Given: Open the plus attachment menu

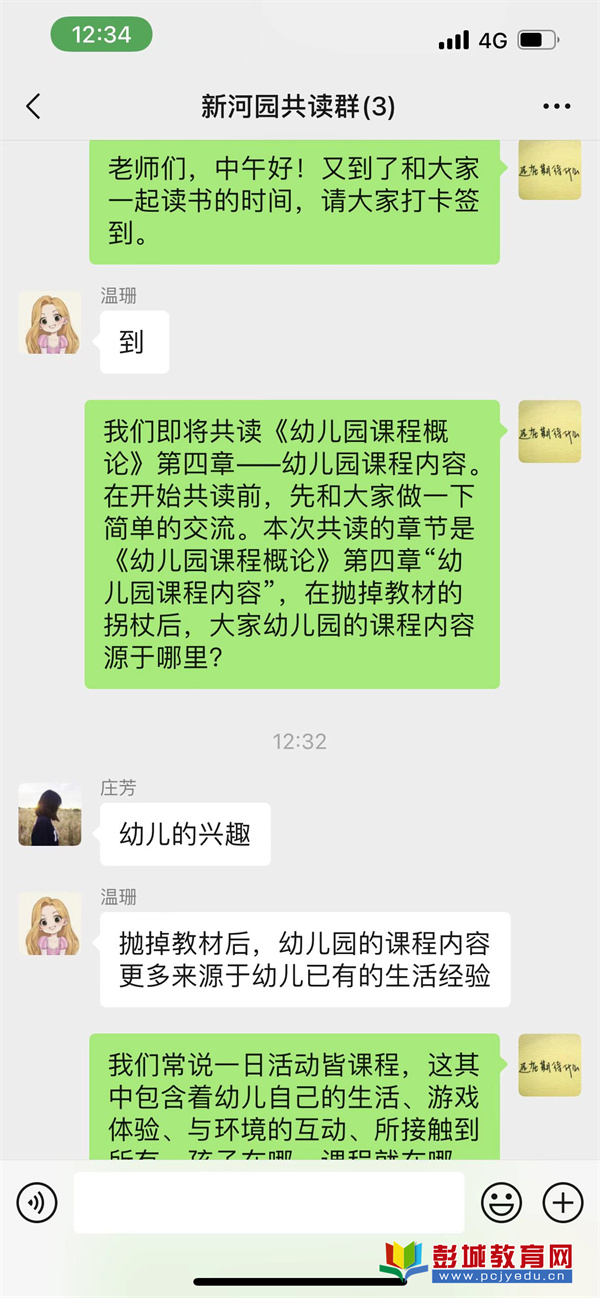Looking at the screenshot, I should point(562,1202).
